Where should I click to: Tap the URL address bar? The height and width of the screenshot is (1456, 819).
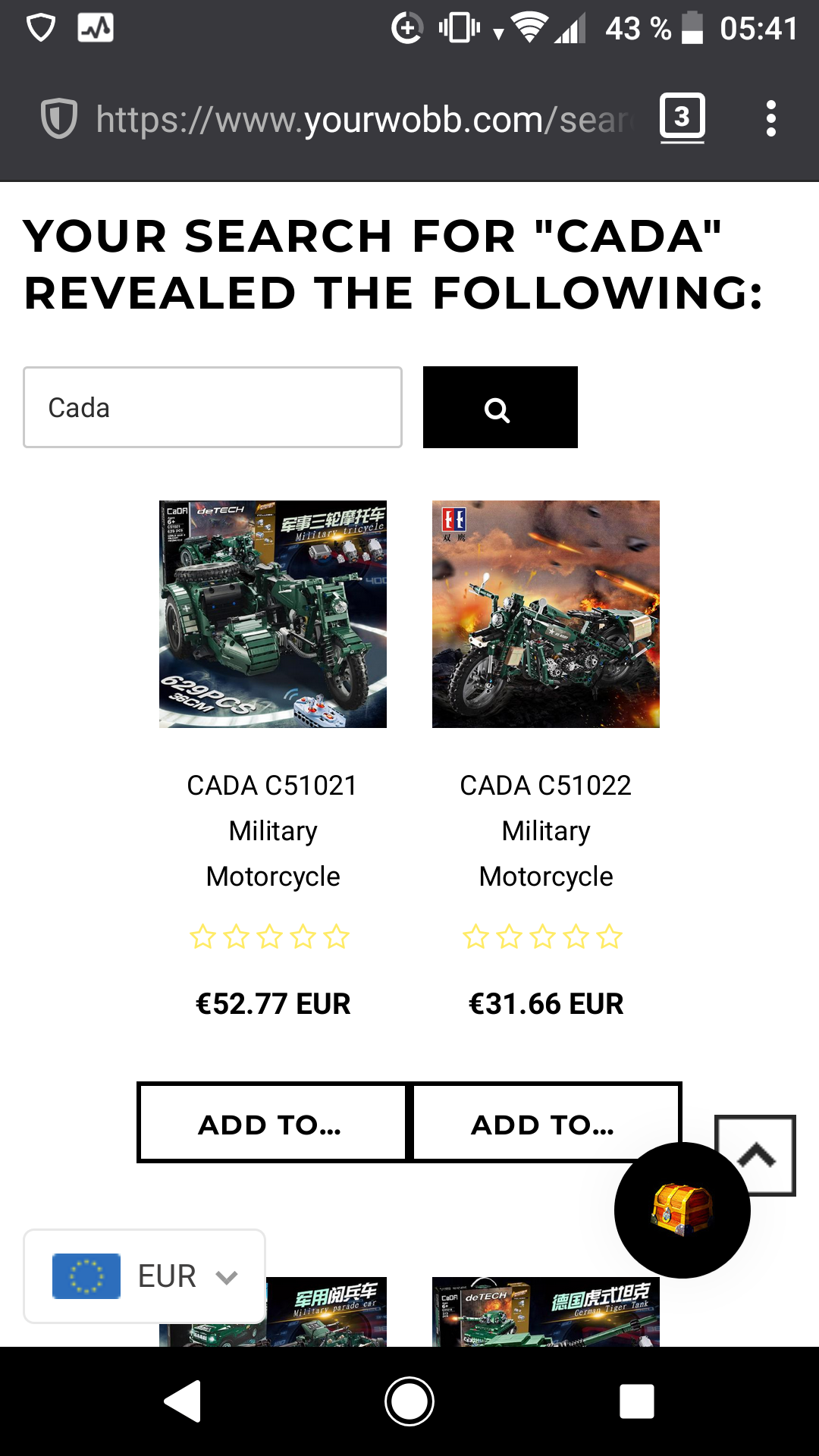coord(364,120)
